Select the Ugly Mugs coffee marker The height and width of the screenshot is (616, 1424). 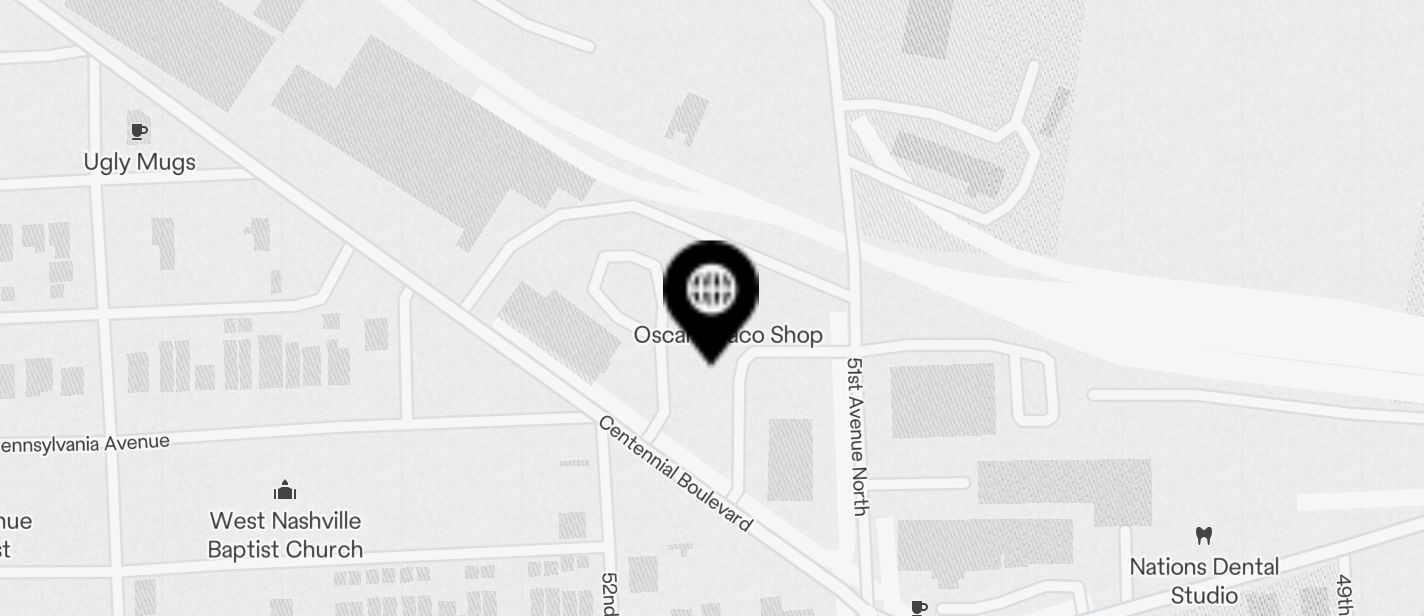(x=139, y=131)
